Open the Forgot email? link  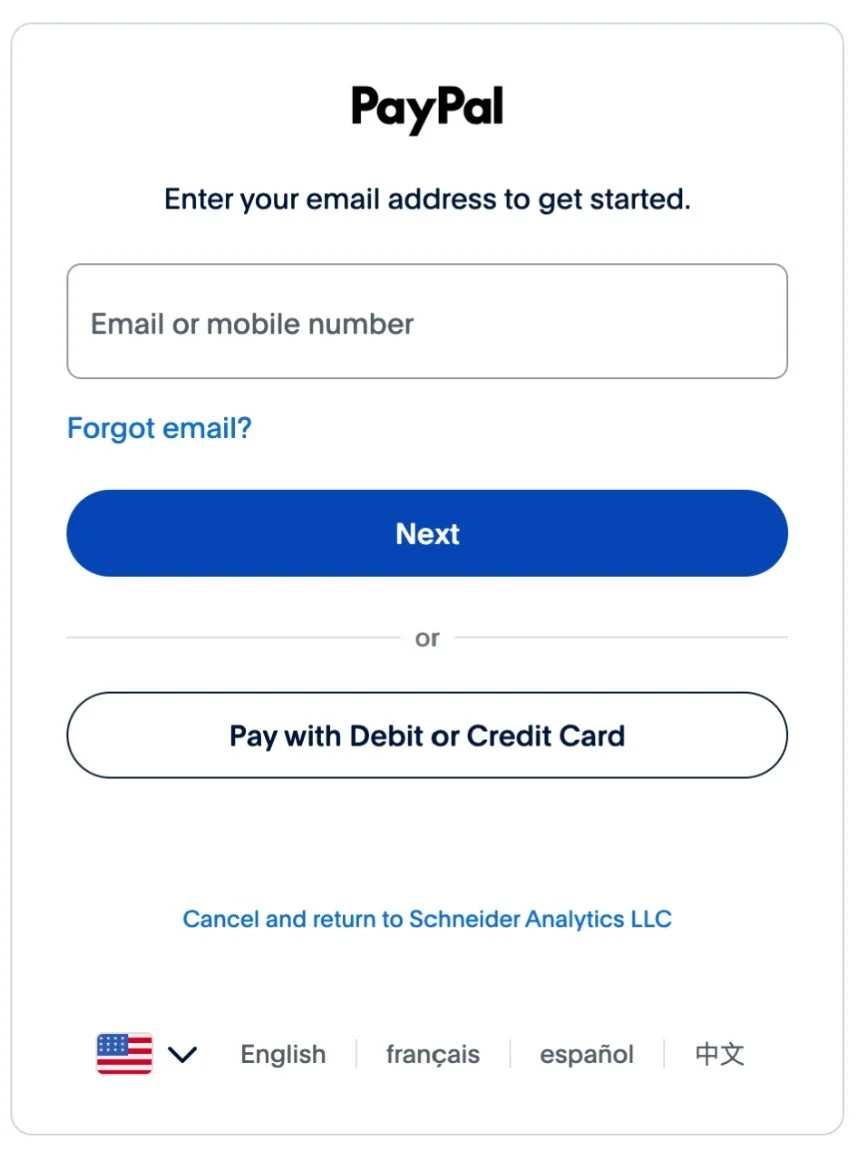coord(159,428)
